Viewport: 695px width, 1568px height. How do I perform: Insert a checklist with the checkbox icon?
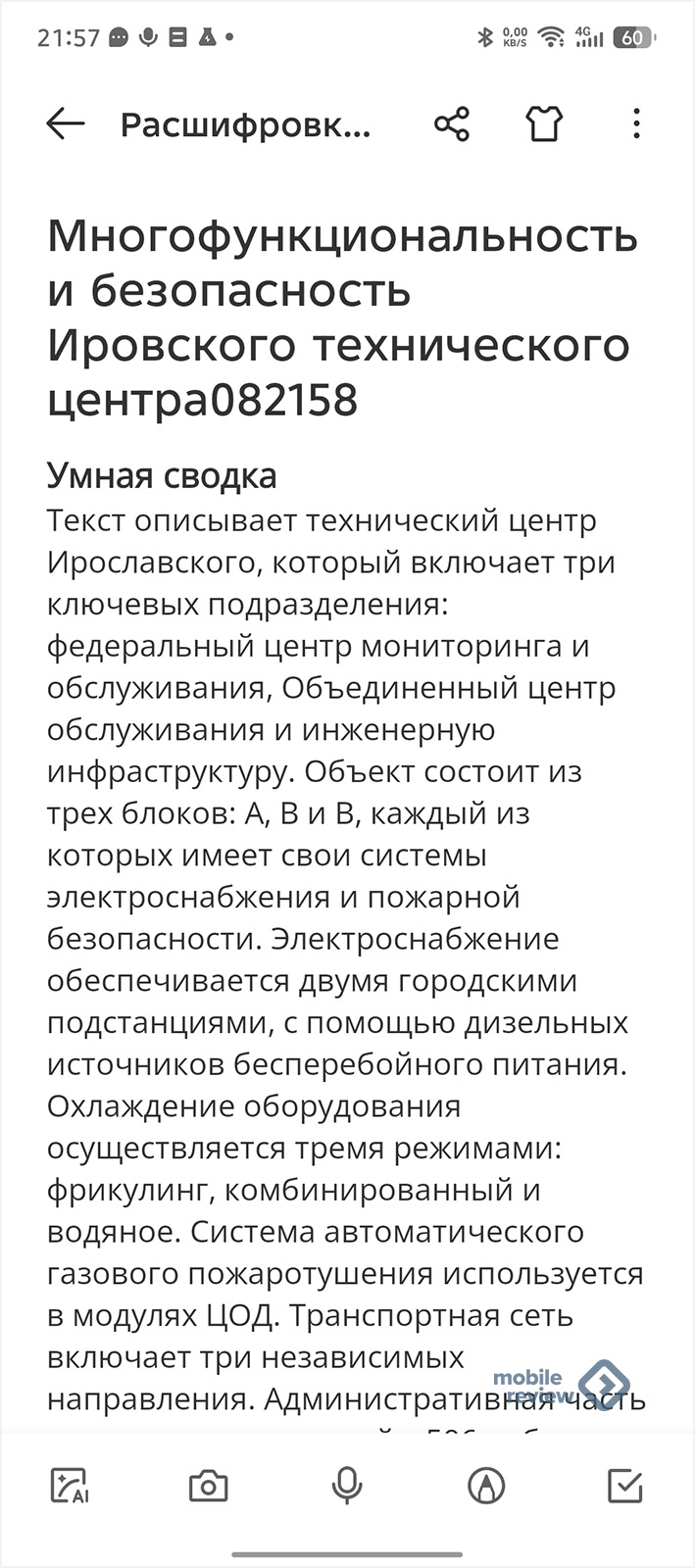[x=625, y=1486]
